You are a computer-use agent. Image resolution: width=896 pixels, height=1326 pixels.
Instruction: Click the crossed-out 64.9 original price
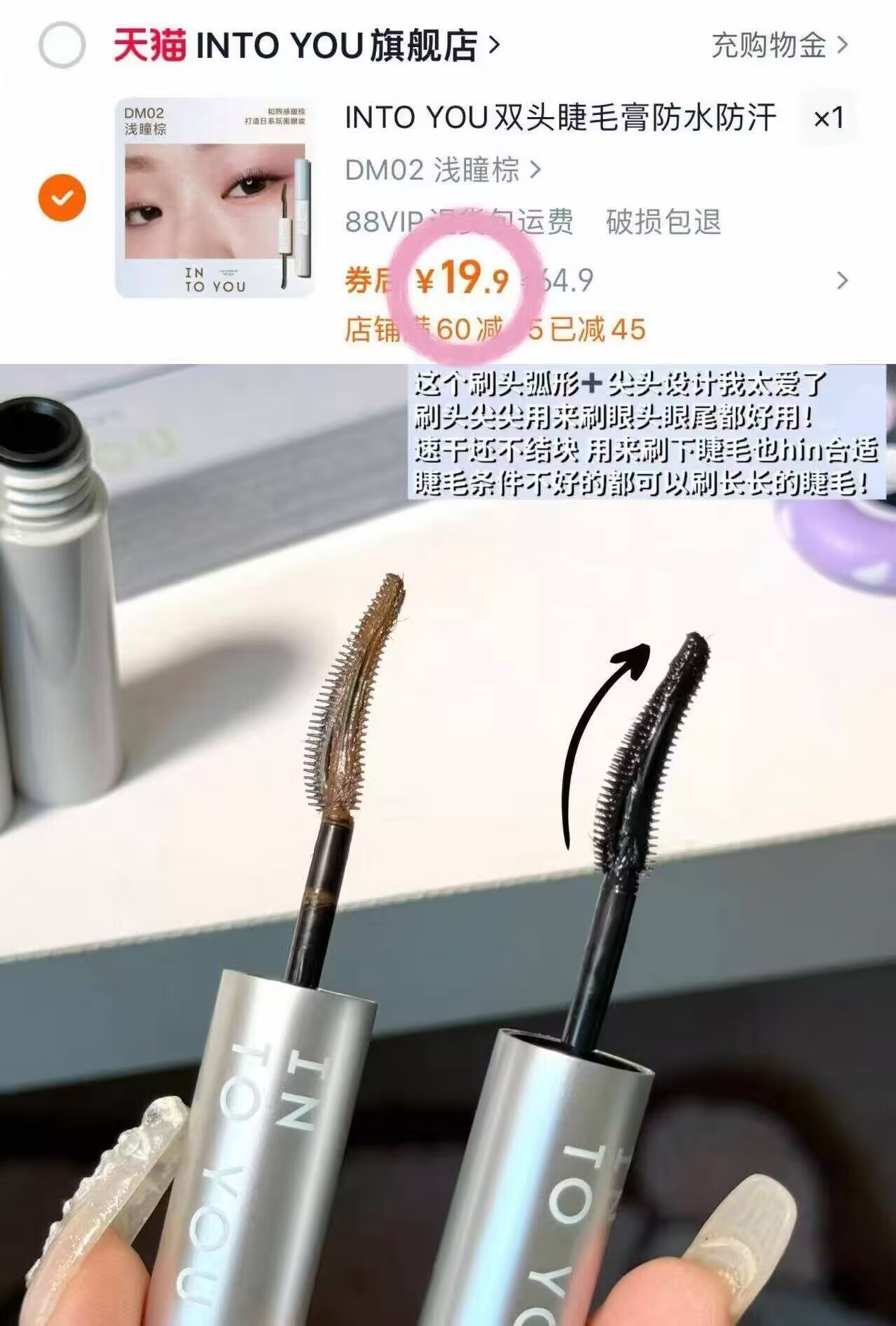[x=567, y=279]
